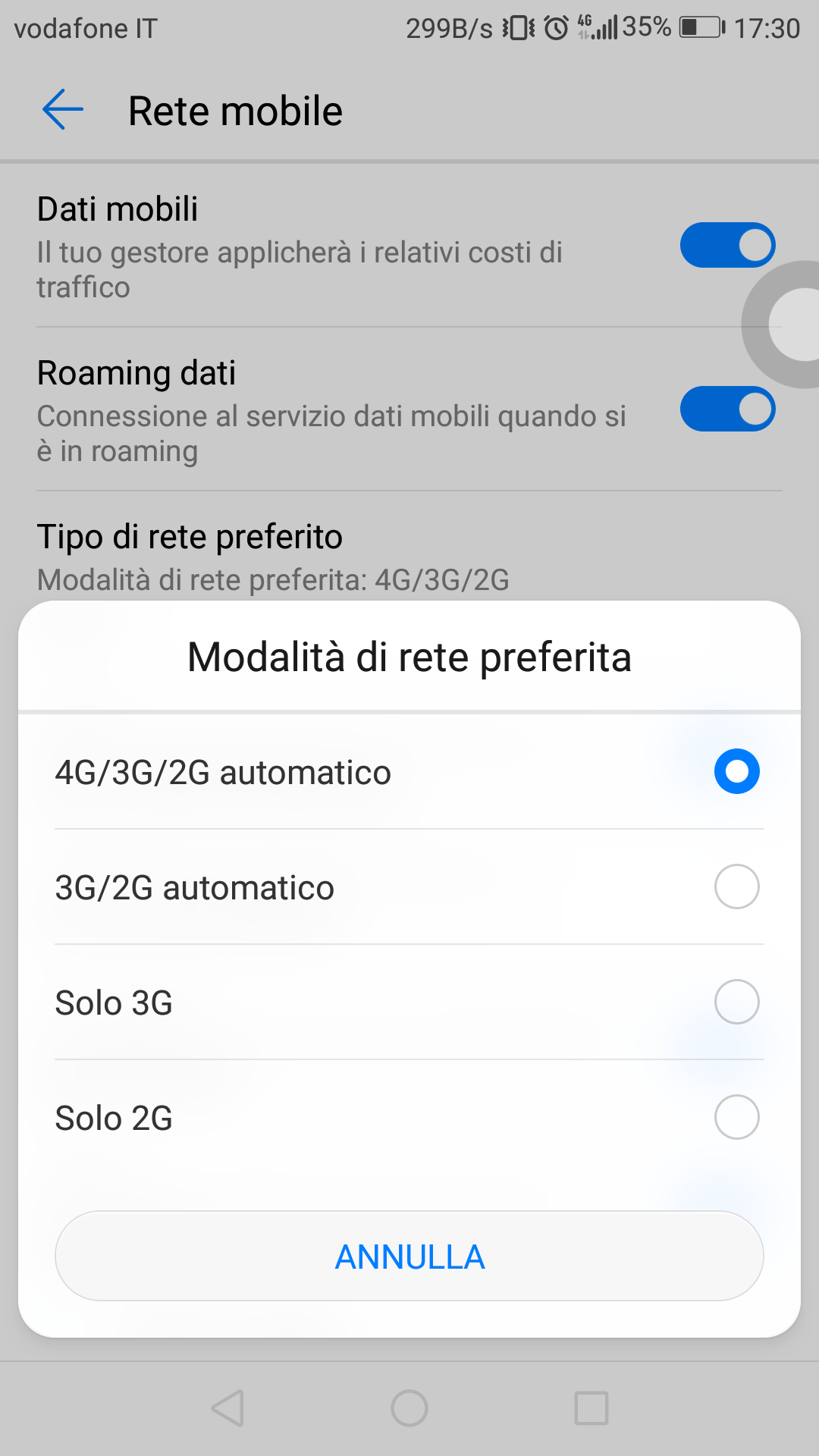The image size is (819, 1456).
Task: Tap ANNULLA to cancel the dialog
Action: (409, 1256)
